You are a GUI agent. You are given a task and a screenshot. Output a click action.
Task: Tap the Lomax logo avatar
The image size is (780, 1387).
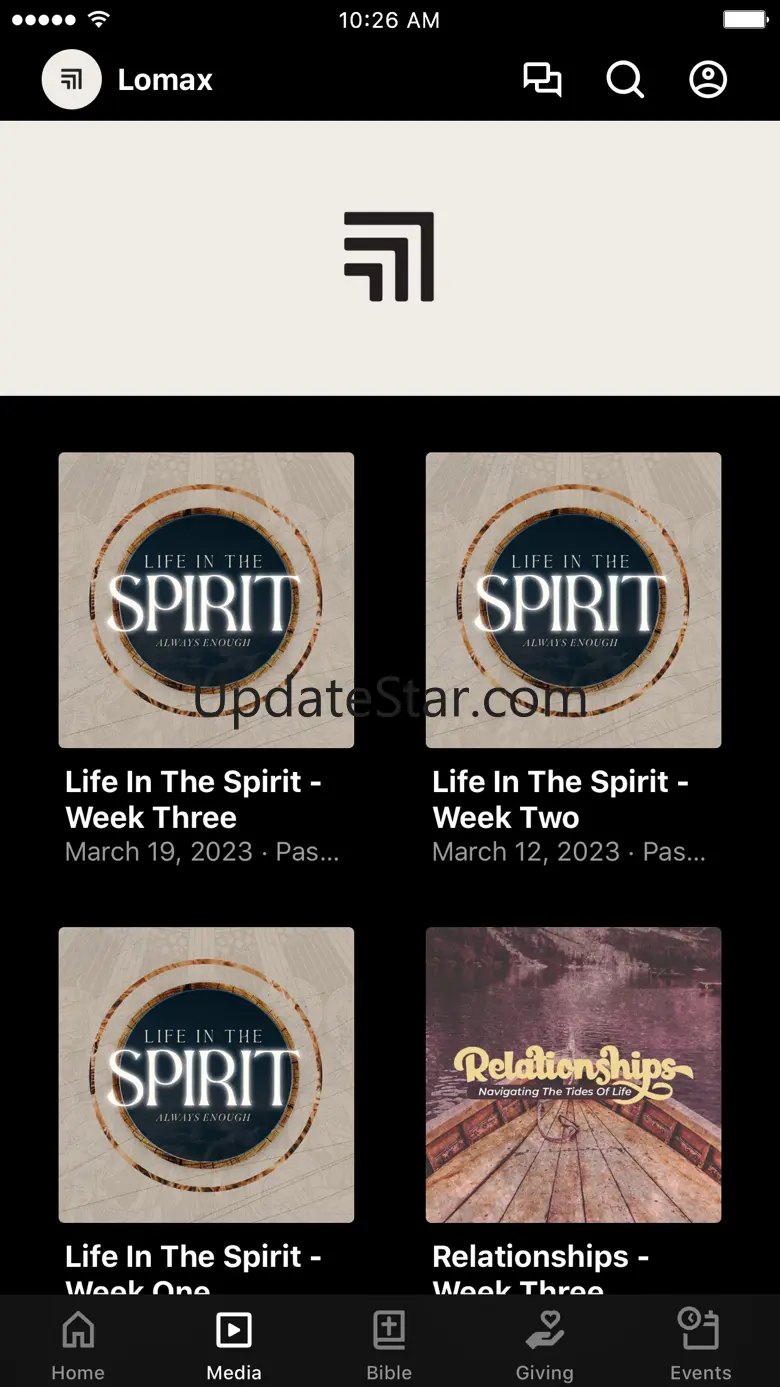click(x=72, y=79)
